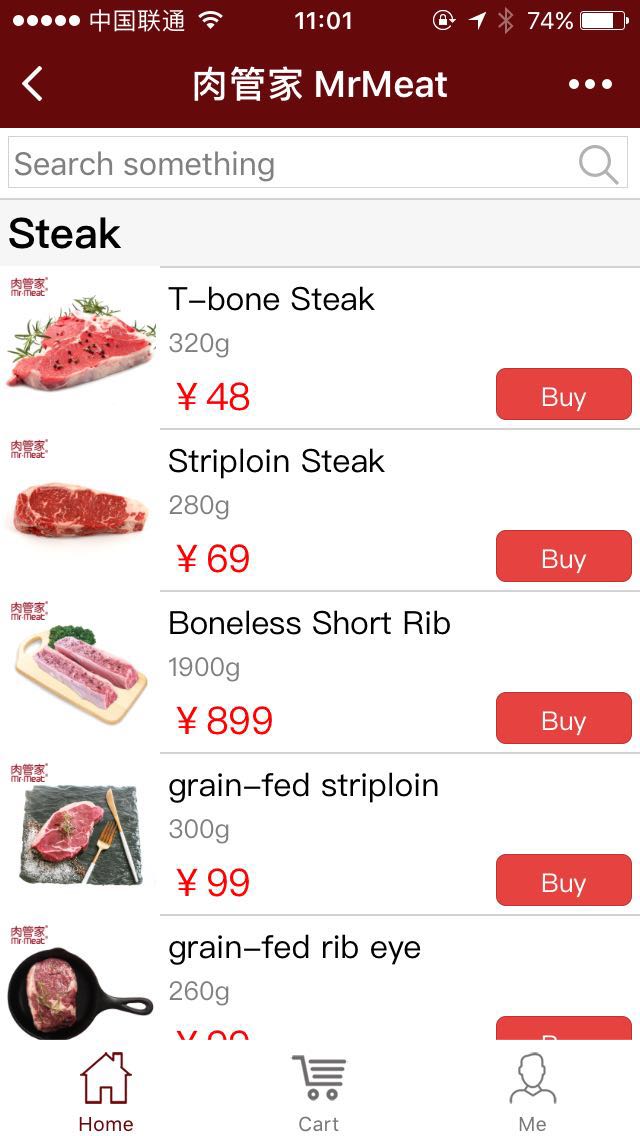Image resolution: width=640 pixels, height=1136 pixels.
Task: Switch to the Cart tab
Action: (x=319, y=1092)
